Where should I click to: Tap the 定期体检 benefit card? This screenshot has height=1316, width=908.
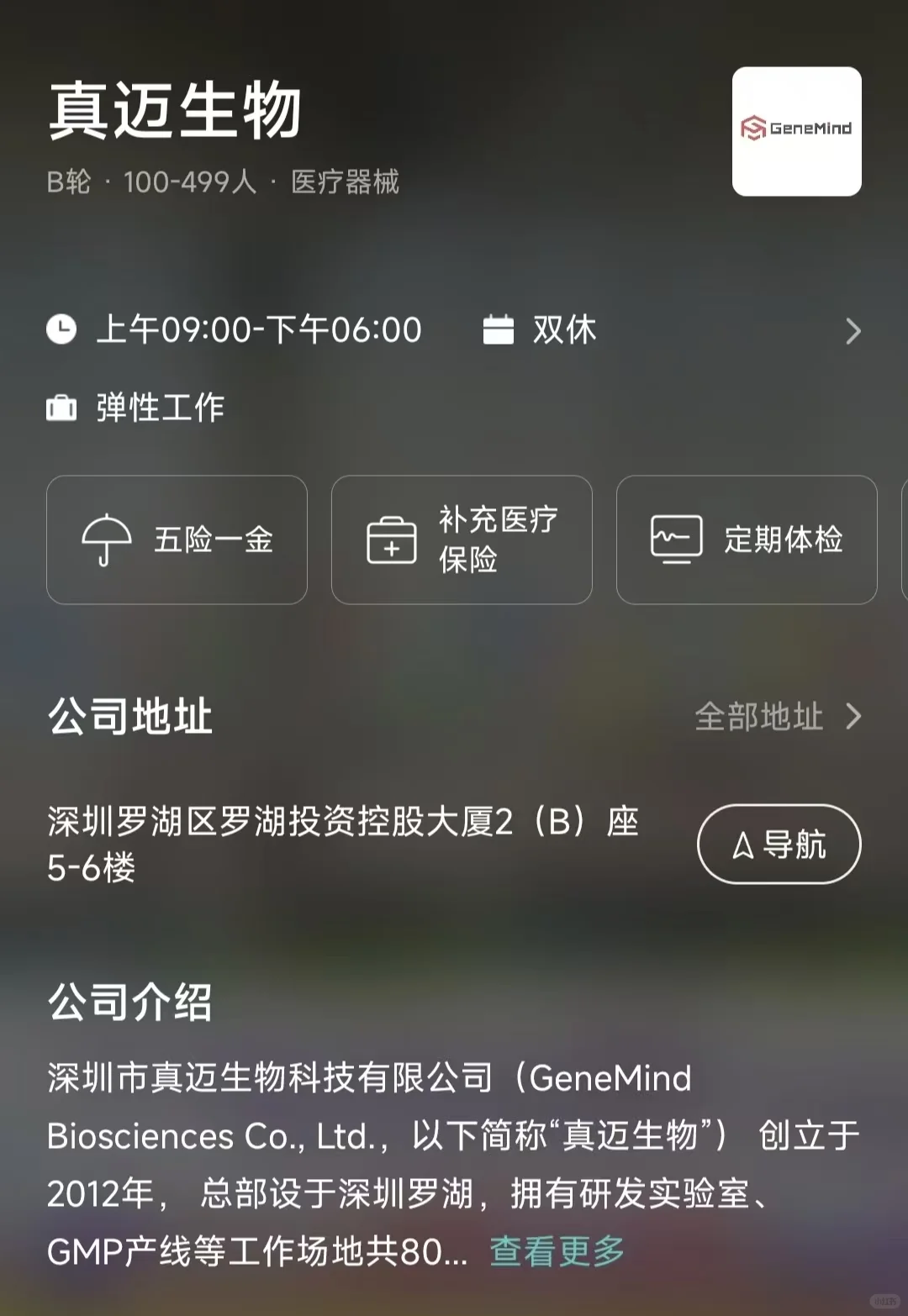[x=747, y=540]
